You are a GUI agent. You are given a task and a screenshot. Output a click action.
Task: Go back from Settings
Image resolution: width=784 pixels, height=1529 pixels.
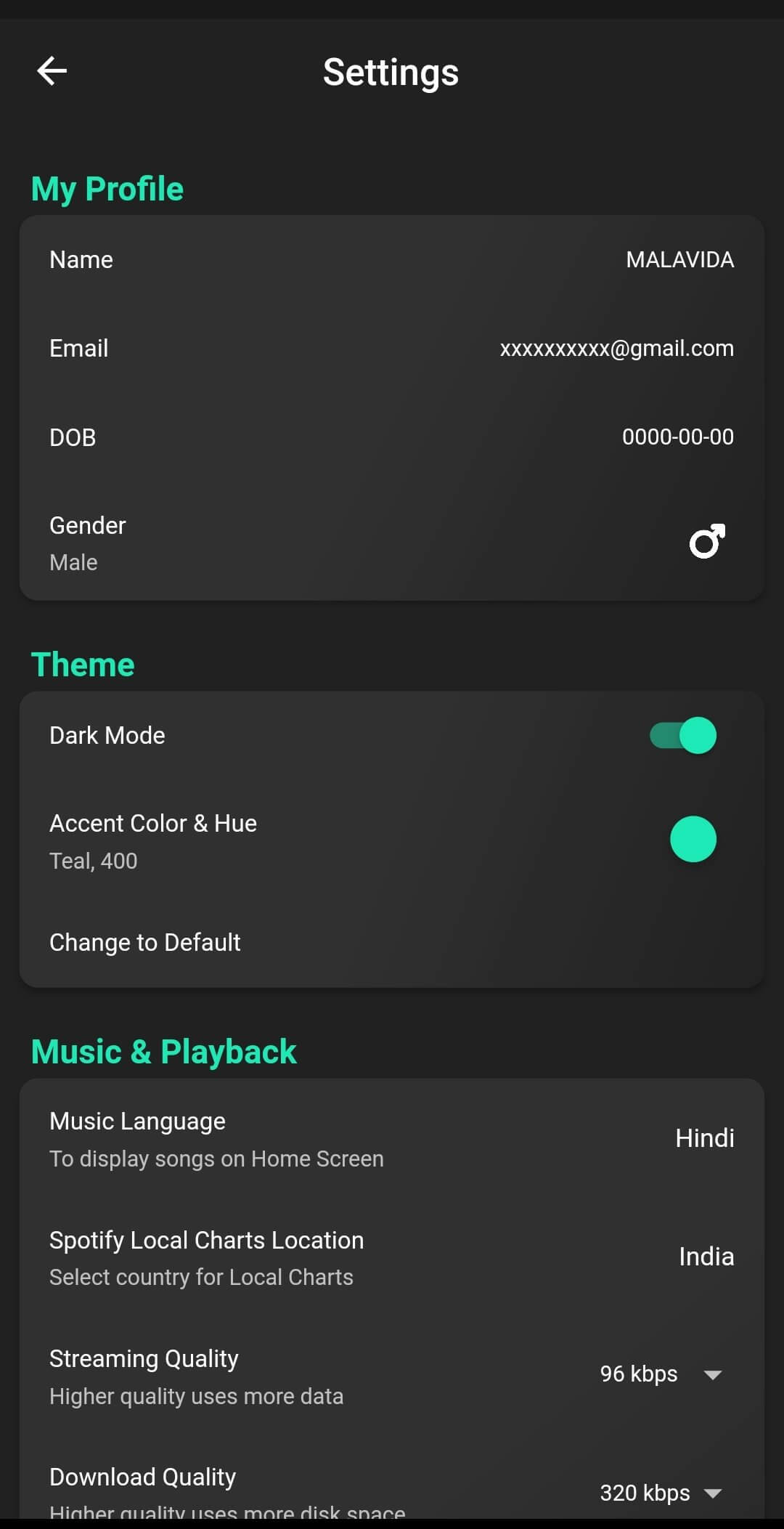[x=52, y=71]
